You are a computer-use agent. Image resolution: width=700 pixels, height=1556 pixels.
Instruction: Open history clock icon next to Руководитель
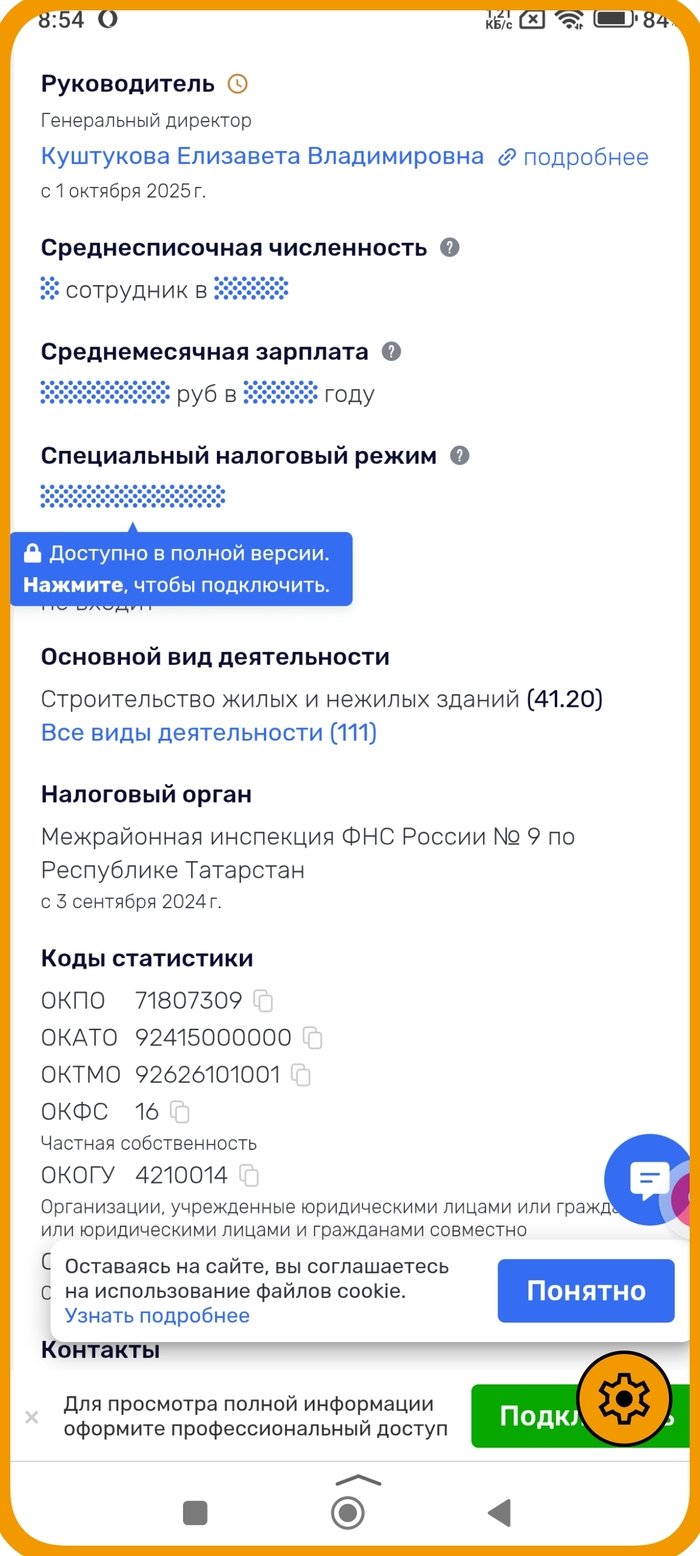[x=237, y=84]
